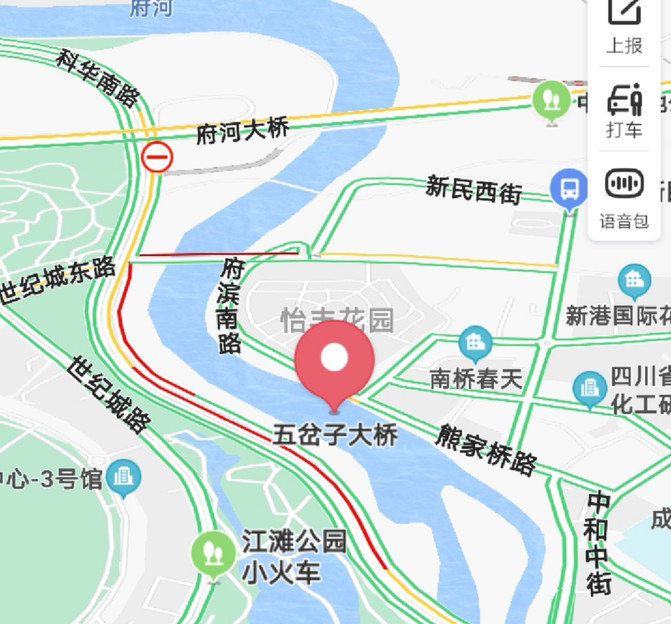671x624 pixels.
Task: Tap 打车 to hail a taxi
Action: (x=624, y=109)
